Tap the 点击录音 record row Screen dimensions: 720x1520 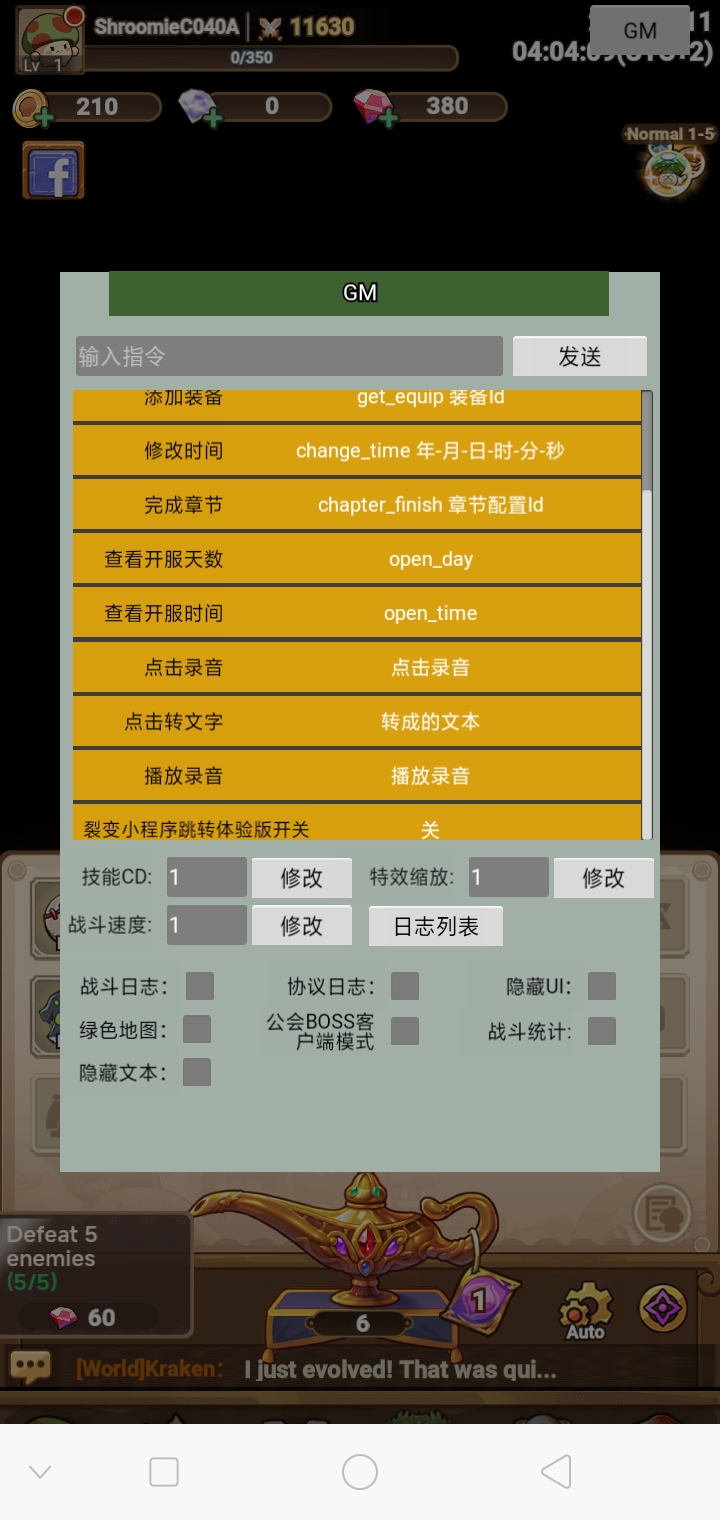[x=357, y=667]
